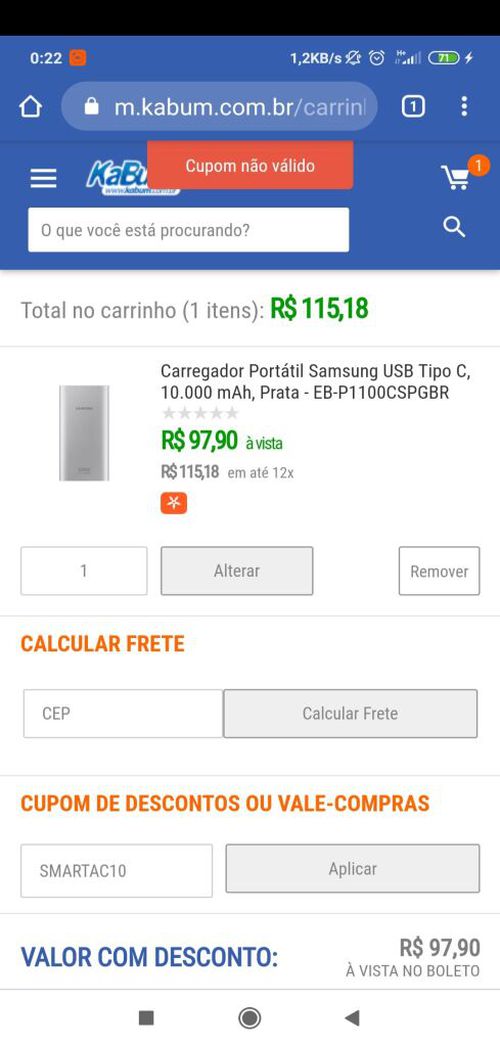Viewport: 500px width, 1047px height.
Task: Focus the "O que você está procurando?" search box
Action: (x=188, y=230)
